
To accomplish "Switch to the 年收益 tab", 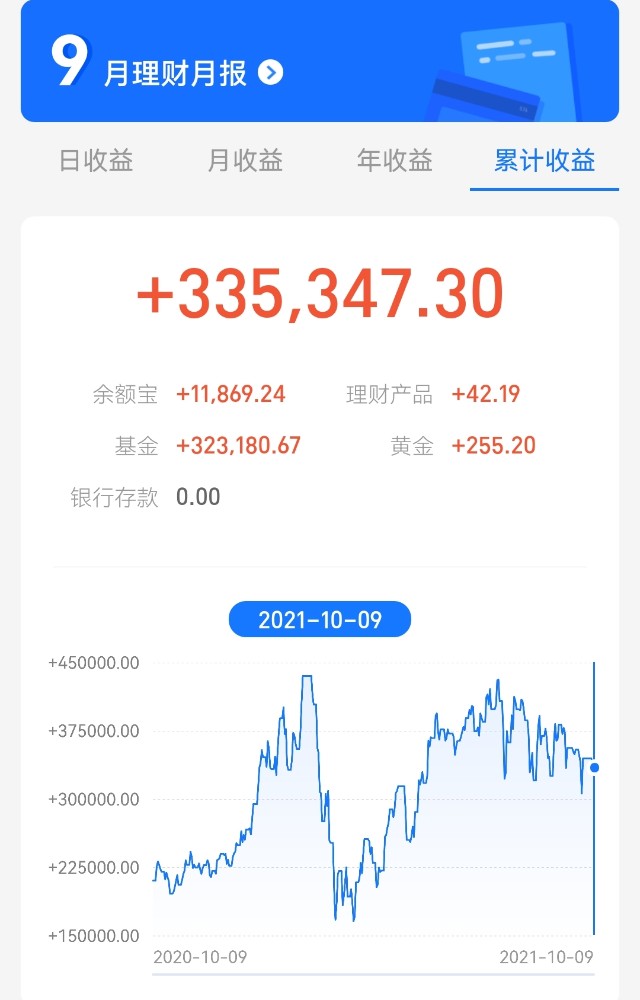I will click(395, 160).
